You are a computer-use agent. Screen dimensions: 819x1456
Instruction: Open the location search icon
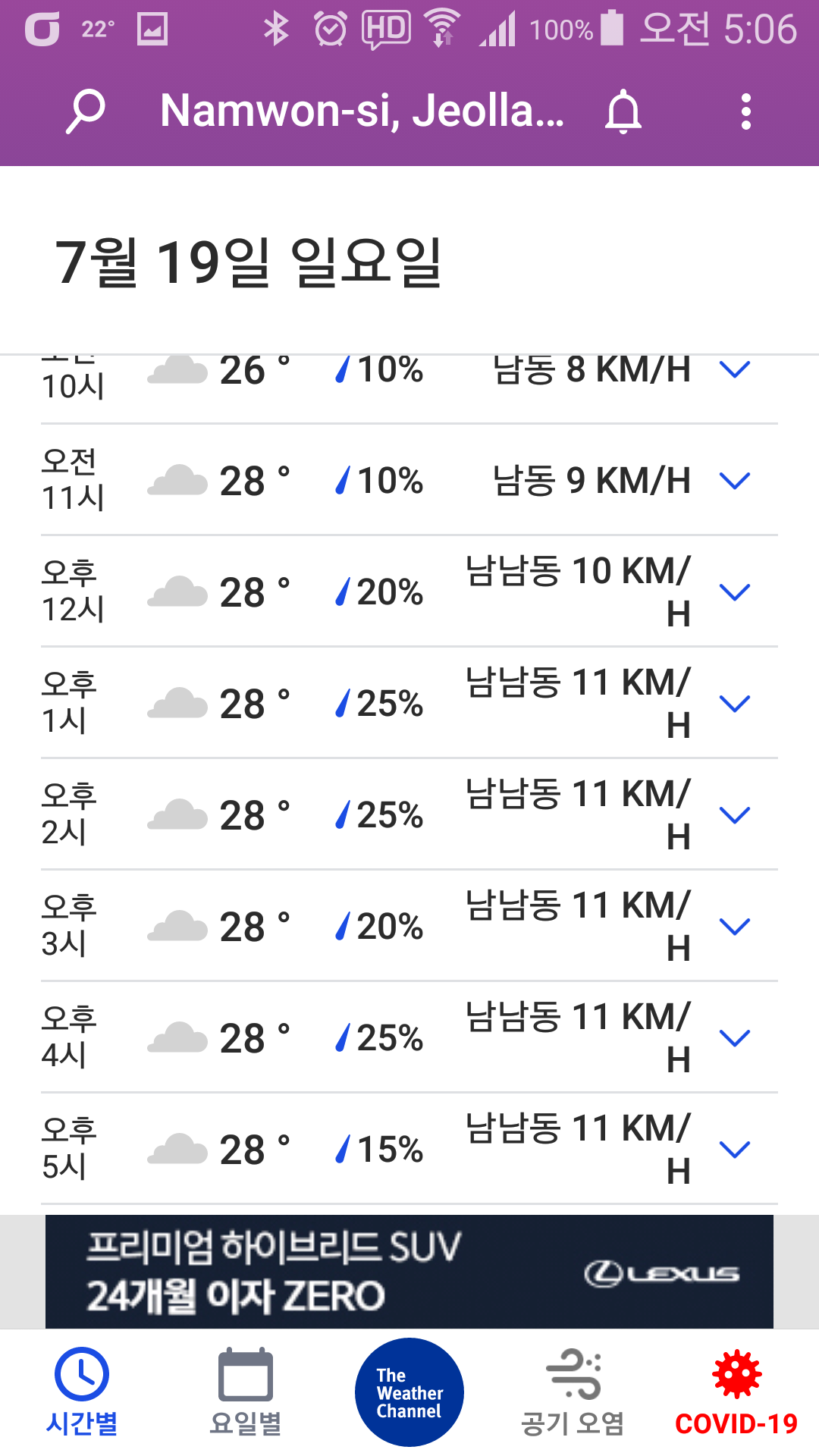[x=85, y=111]
